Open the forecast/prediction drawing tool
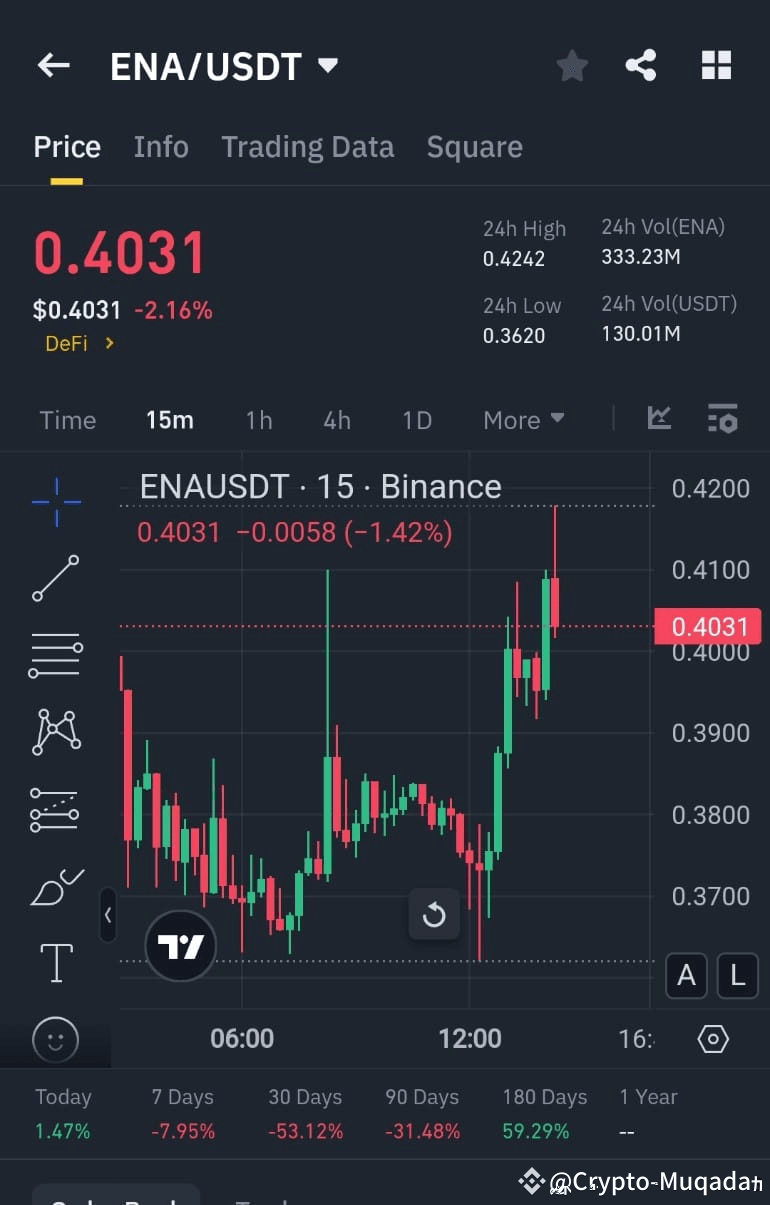Viewport: 770px width, 1205px height. [55, 809]
